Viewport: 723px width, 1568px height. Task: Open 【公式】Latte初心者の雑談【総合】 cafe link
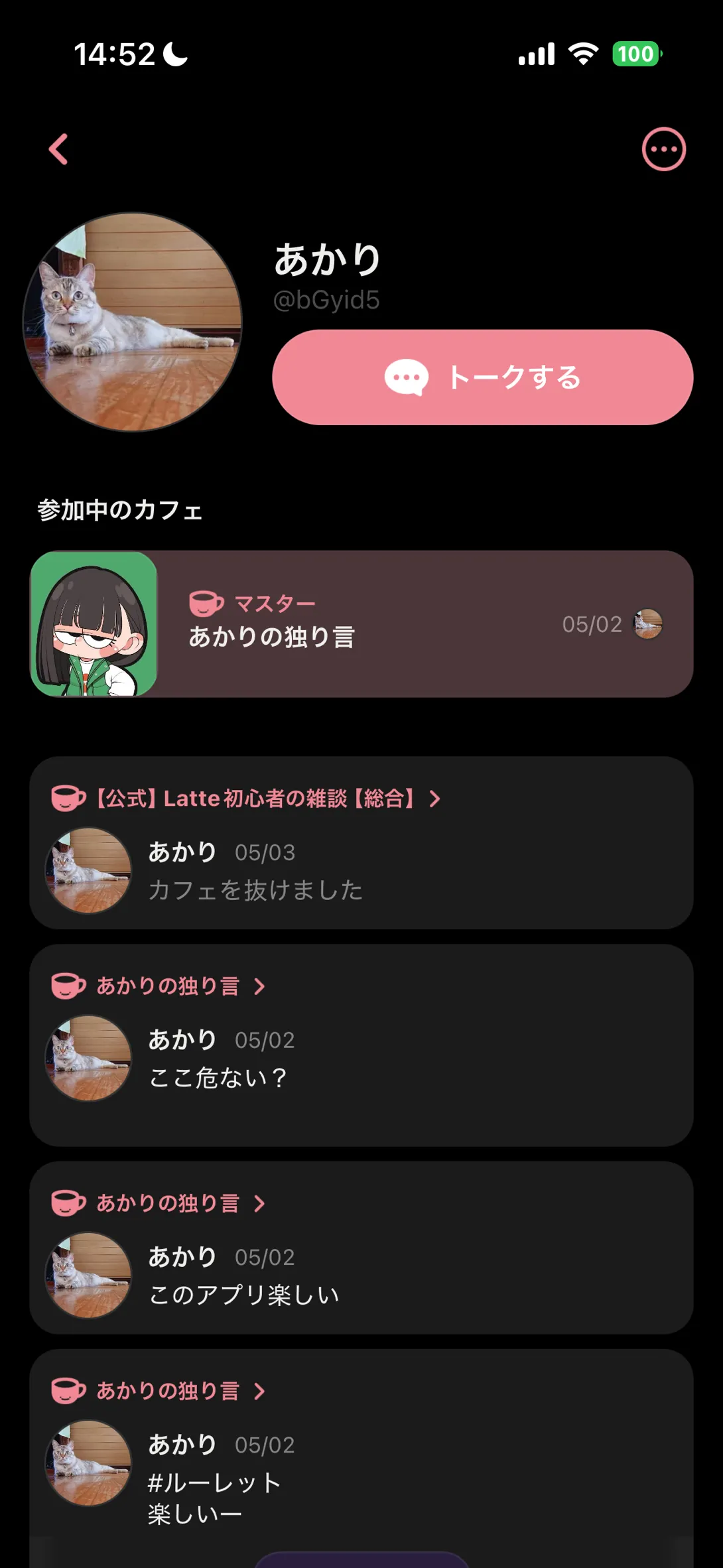[255, 799]
